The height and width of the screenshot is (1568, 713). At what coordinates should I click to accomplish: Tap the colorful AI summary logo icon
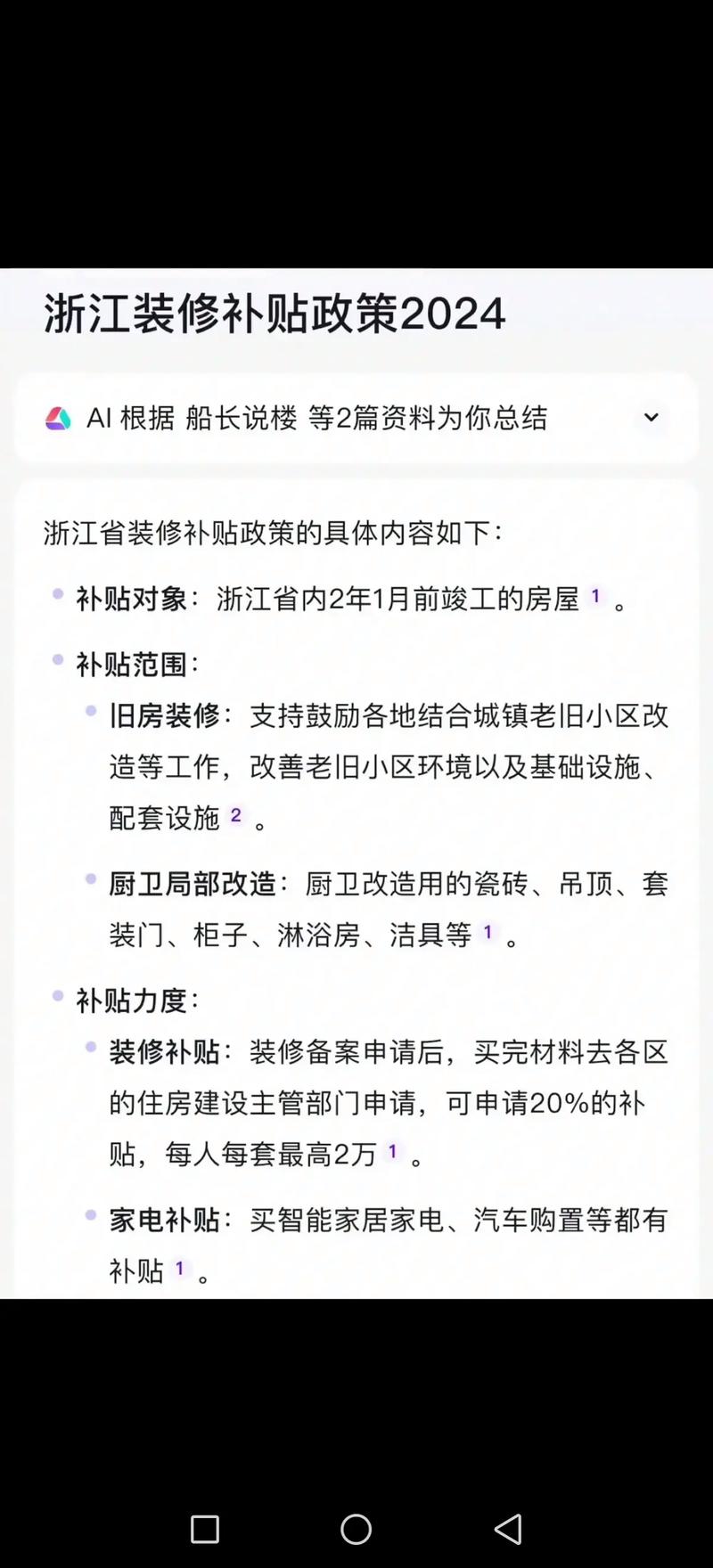(x=59, y=418)
